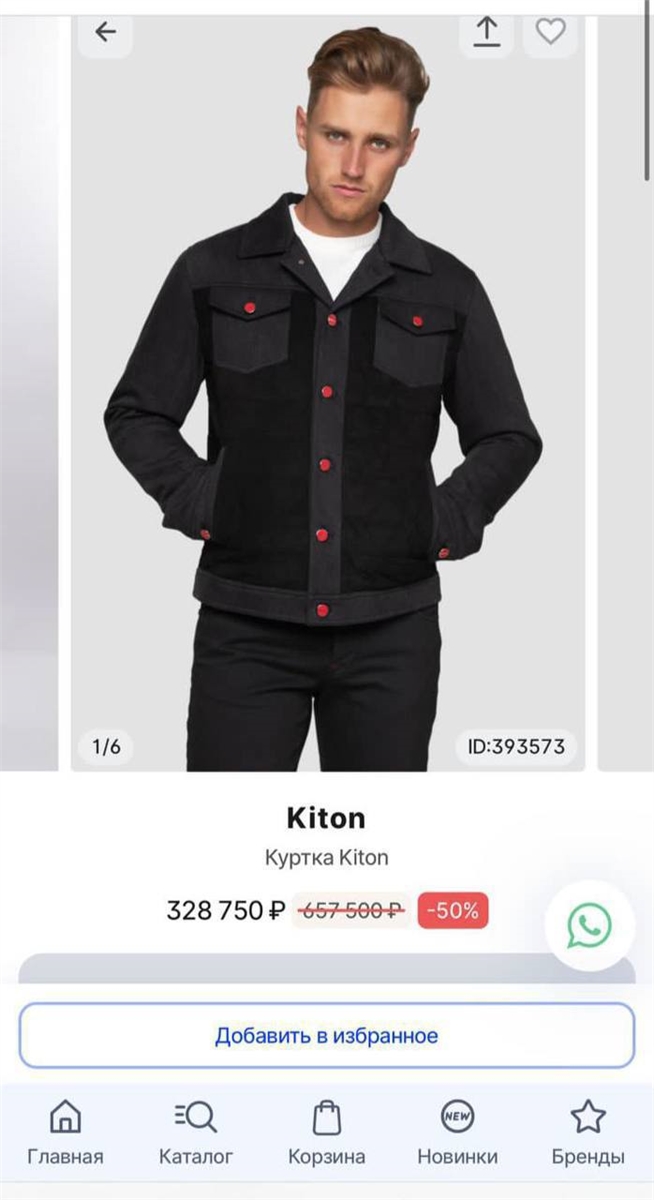654x1200 pixels.
Task: Tap Добавить в избранное button
Action: 327,1035
